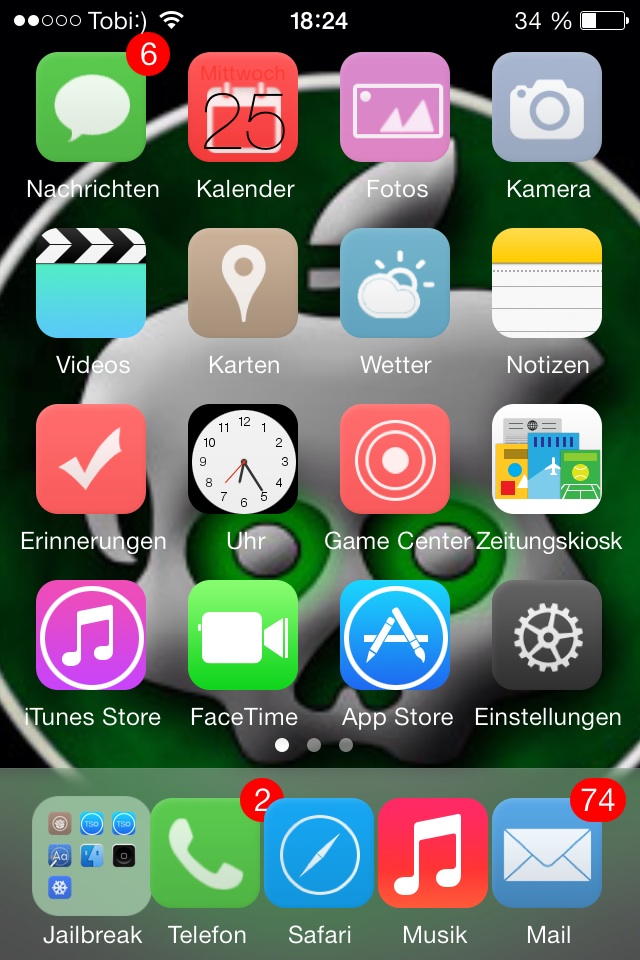The height and width of the screenshot is (960, 640).
Task: Launch Safari from the dock
Action: coord(319,853)
